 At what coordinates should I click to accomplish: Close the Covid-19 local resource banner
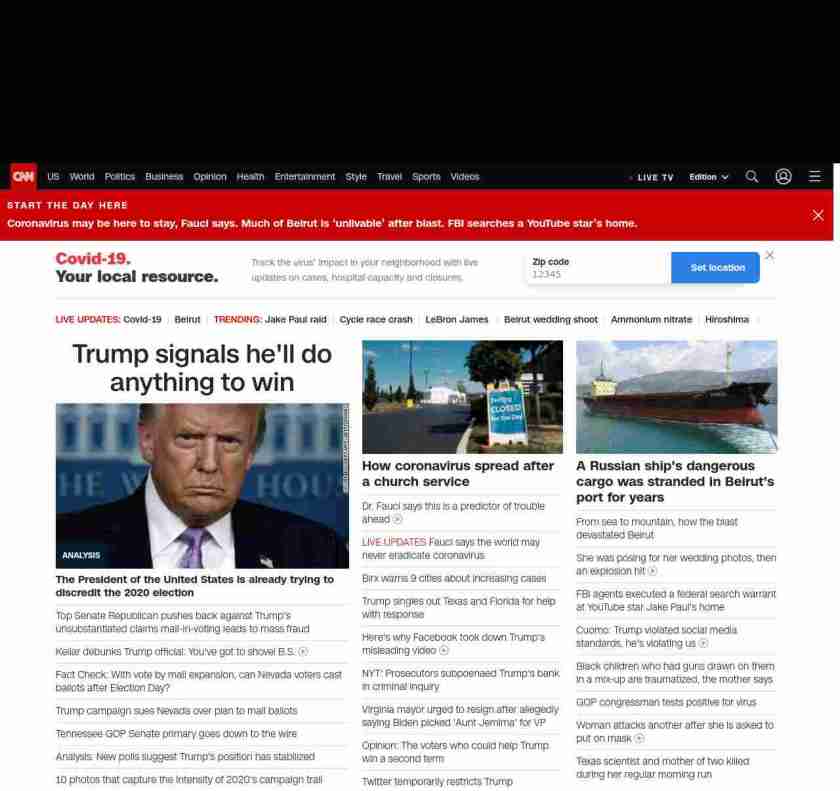[x=769, y=255]
